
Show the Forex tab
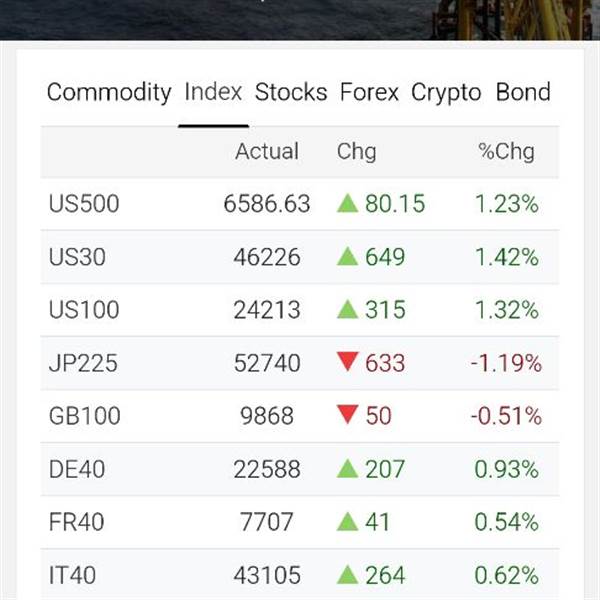pos(369,93)
